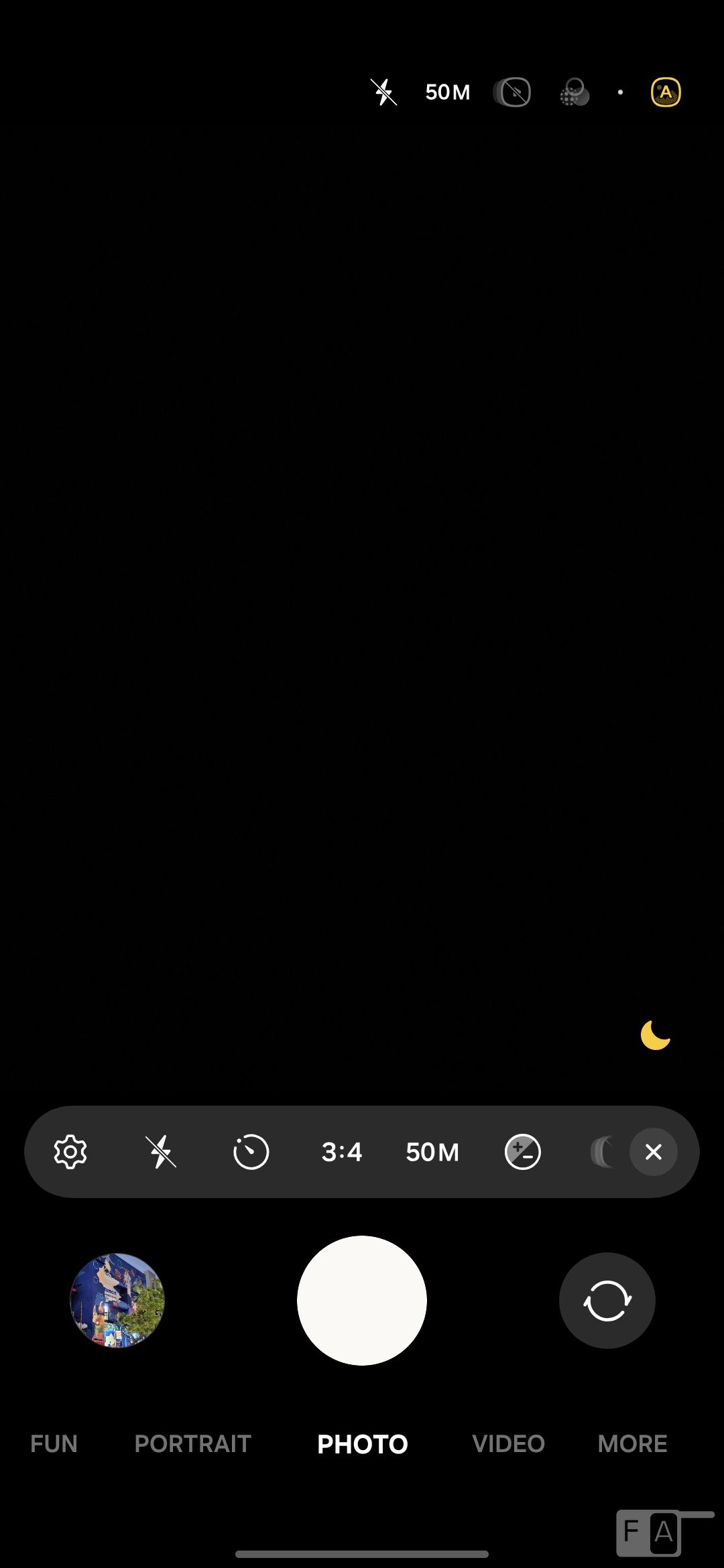Open MORE camera modes
Viewport: 724px width, 1568px height.
click(x=632, y=1444)
